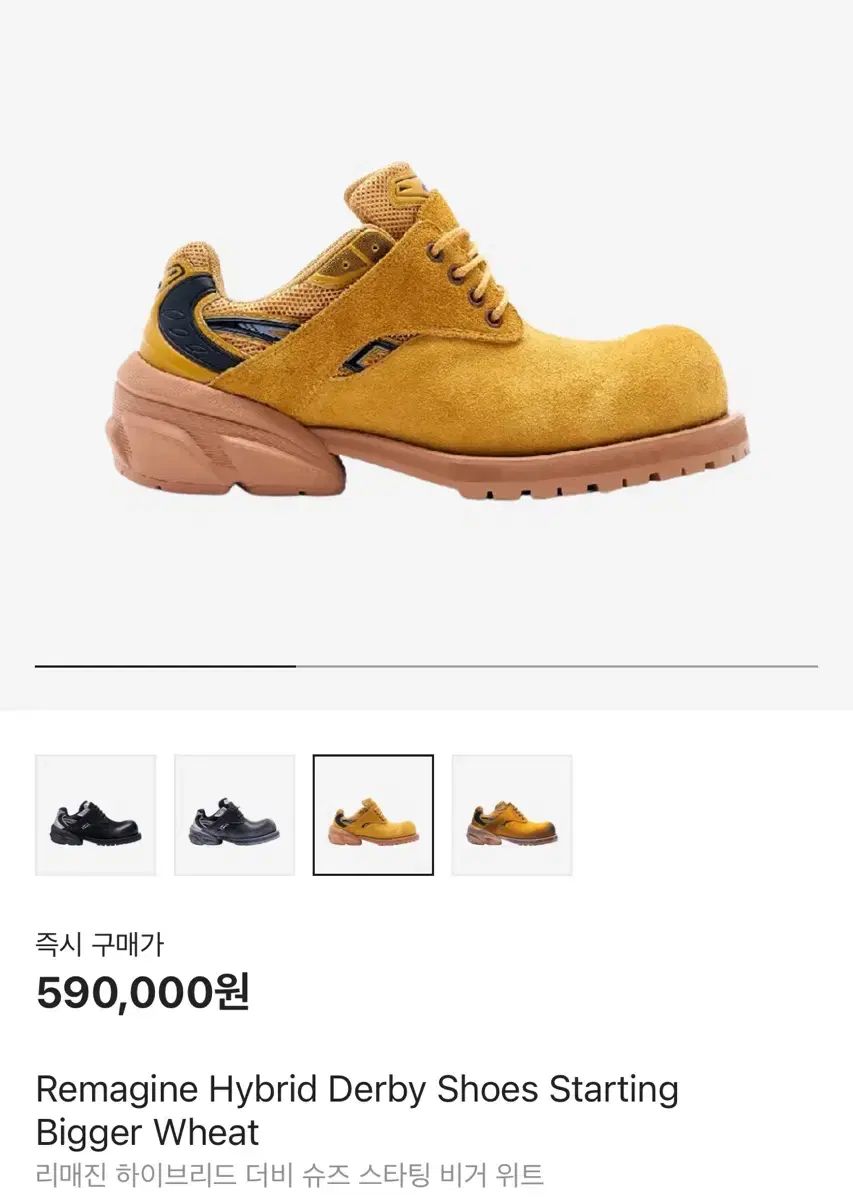The width and height of the screenshot is (853, 1200).
Task: Open the large wheat derby shoe product image
Action: click(x=427, y=335)
